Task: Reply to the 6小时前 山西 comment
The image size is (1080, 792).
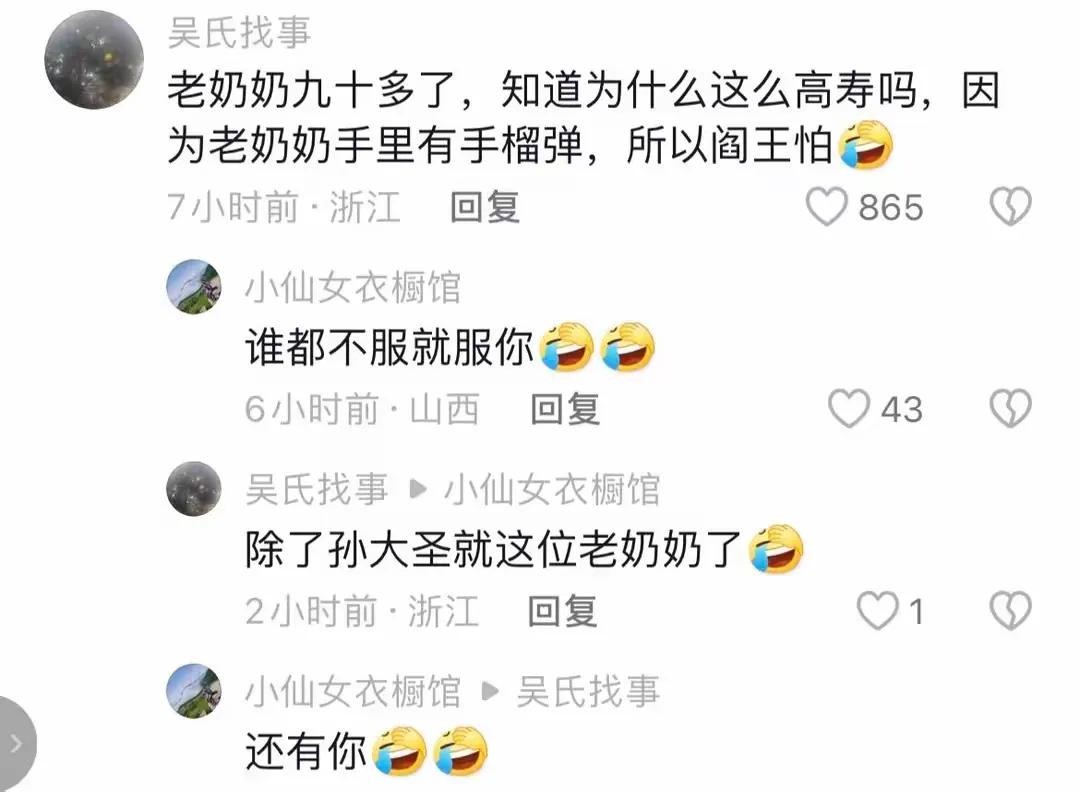Action: 565,409
